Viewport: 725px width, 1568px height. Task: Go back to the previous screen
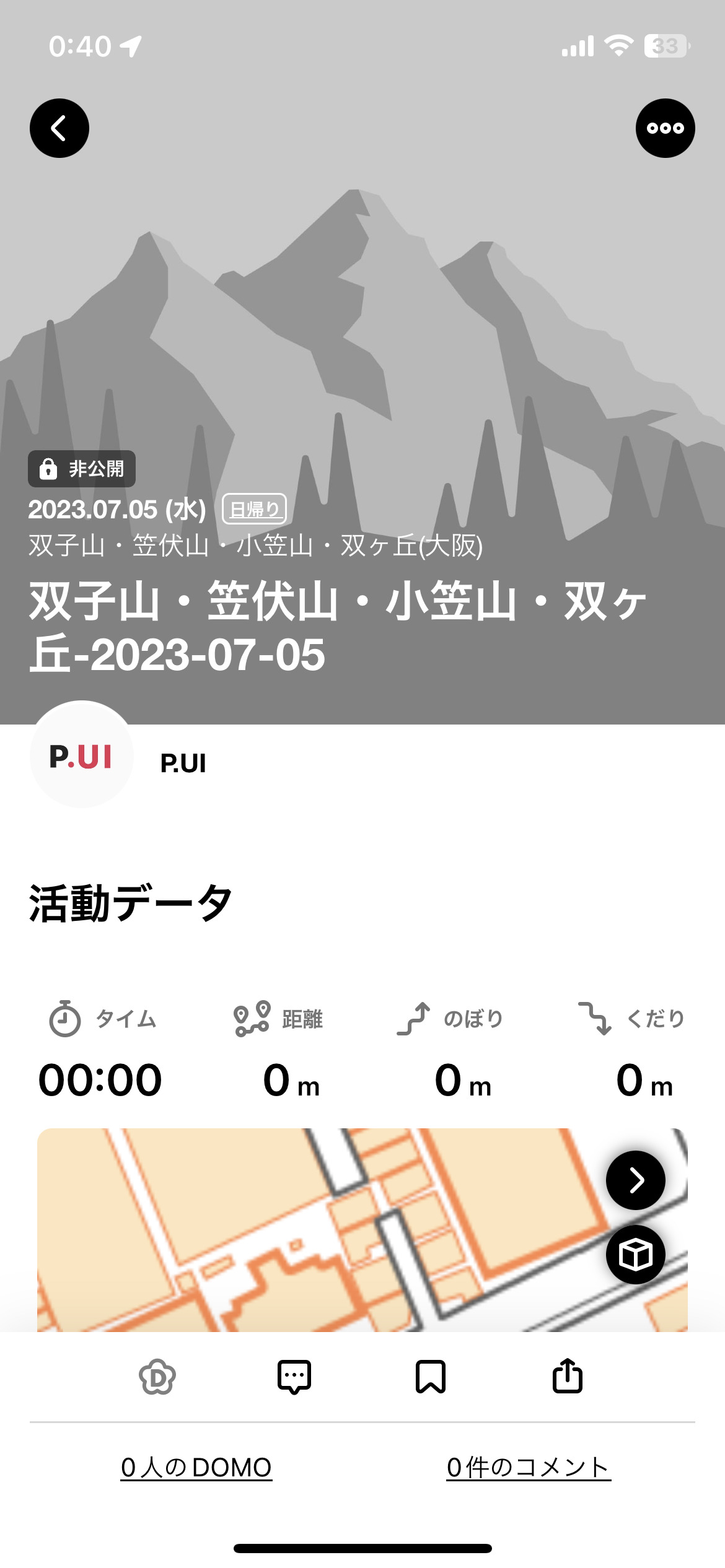59,128
